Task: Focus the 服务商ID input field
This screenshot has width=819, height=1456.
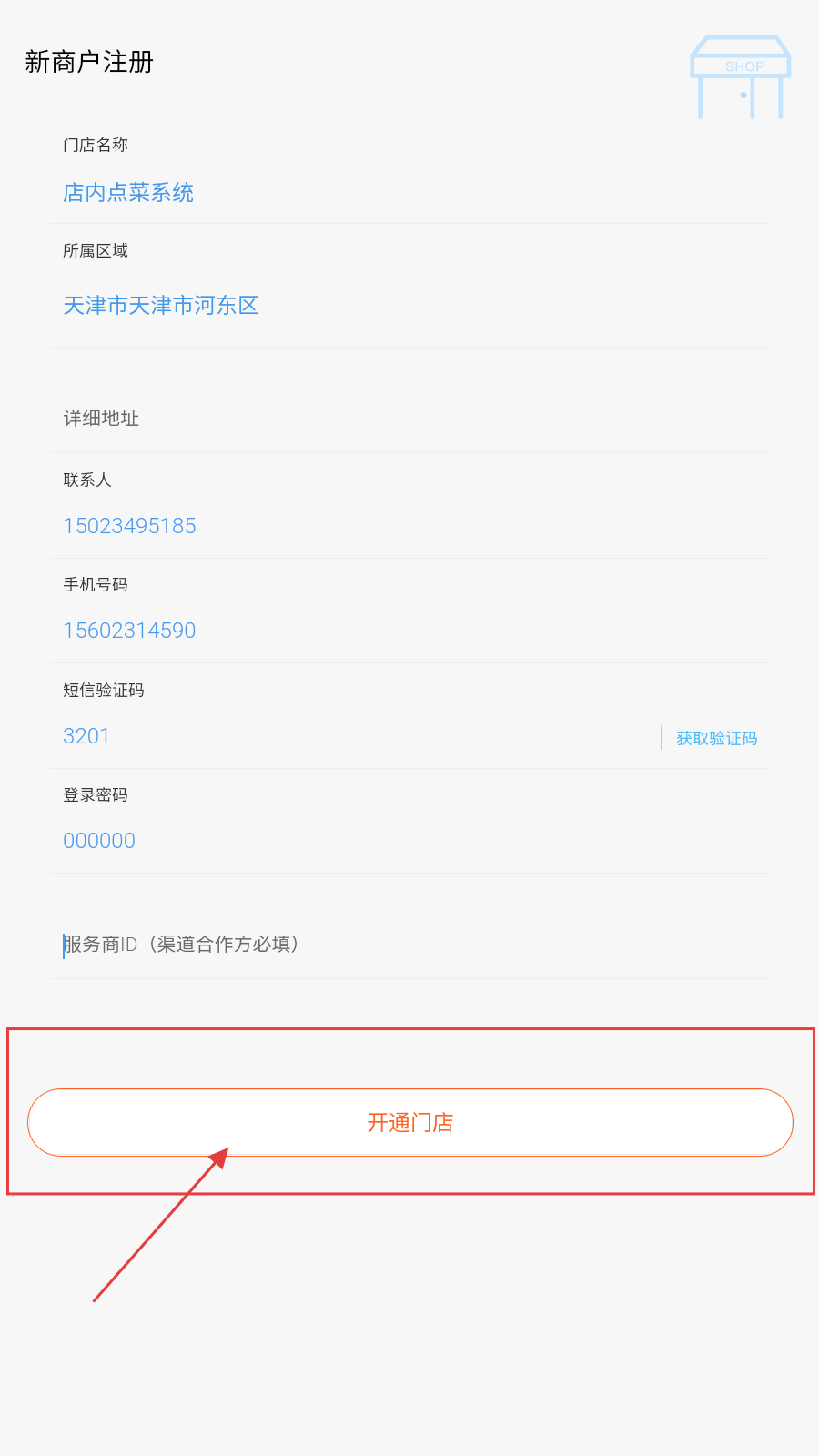Action: click(x=410, y=945)
